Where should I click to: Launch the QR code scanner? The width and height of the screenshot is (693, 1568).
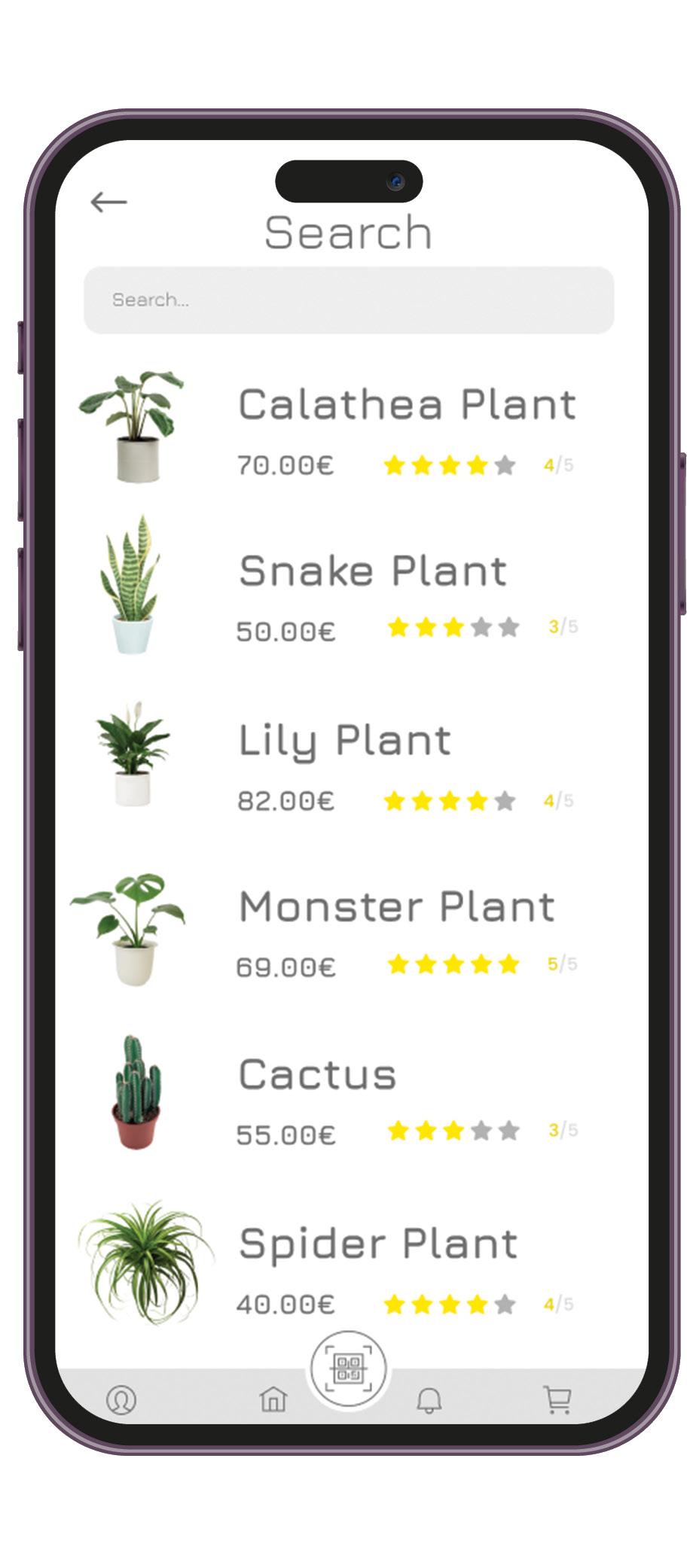tap(348, 1368)
